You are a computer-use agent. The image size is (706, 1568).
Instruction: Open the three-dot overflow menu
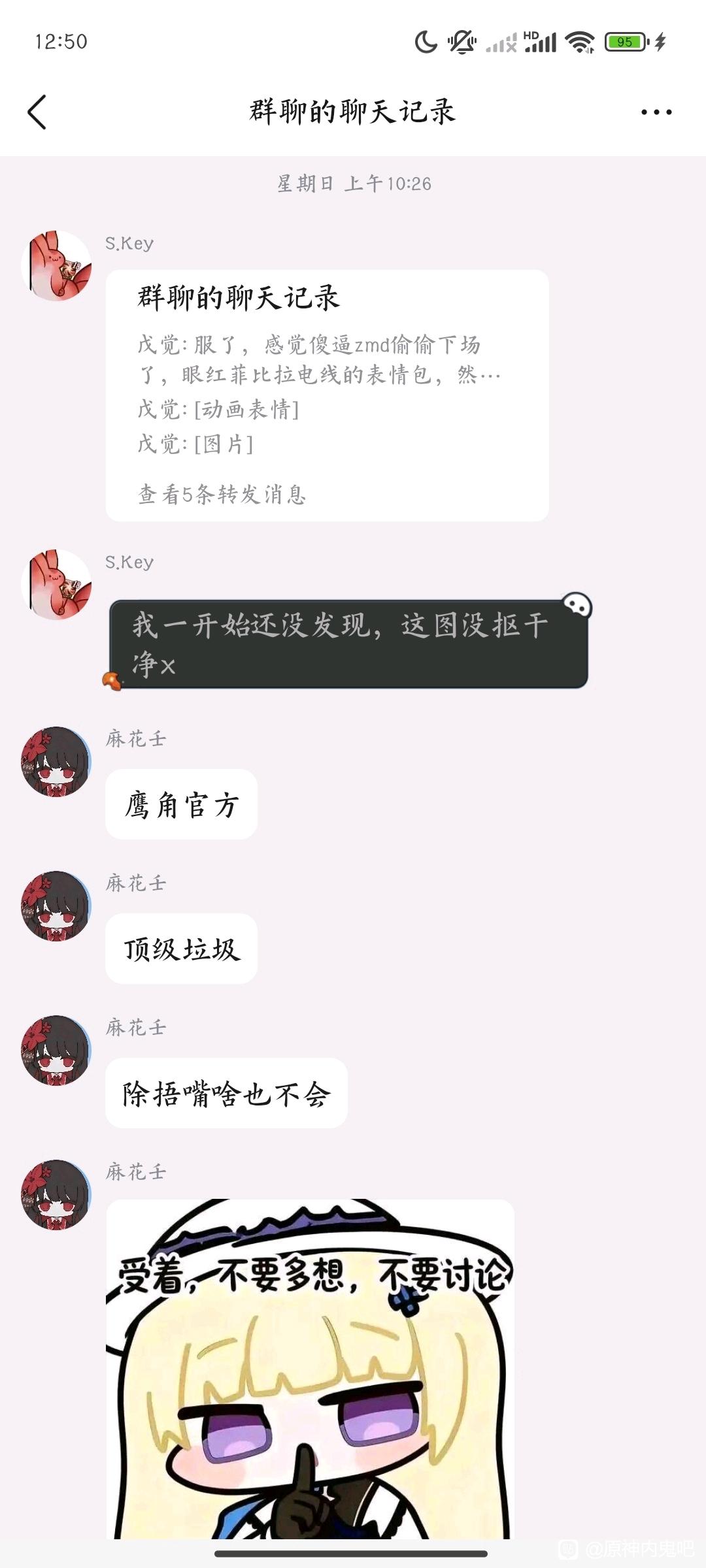(x=656, y=112)
